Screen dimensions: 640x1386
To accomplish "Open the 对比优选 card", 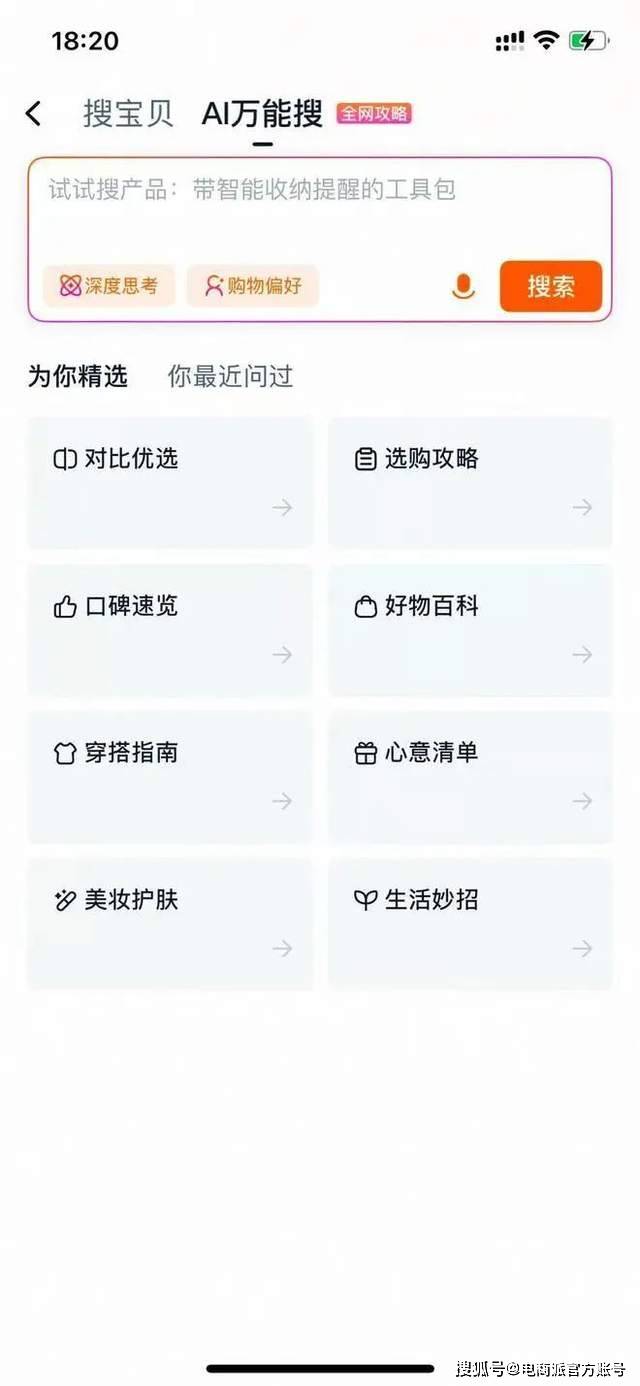I will coord(170,483).
